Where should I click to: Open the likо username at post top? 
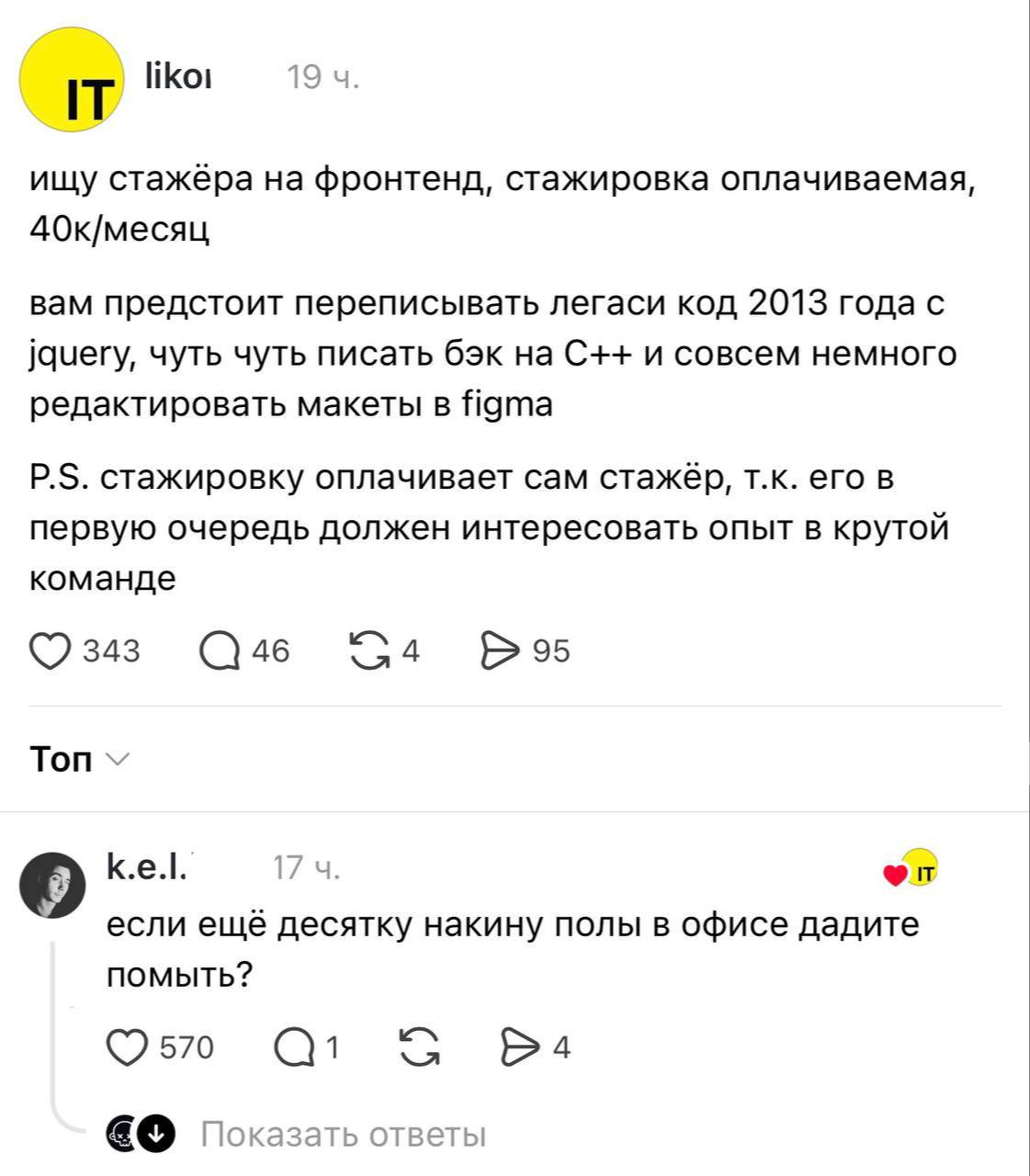tap(178, 78)
